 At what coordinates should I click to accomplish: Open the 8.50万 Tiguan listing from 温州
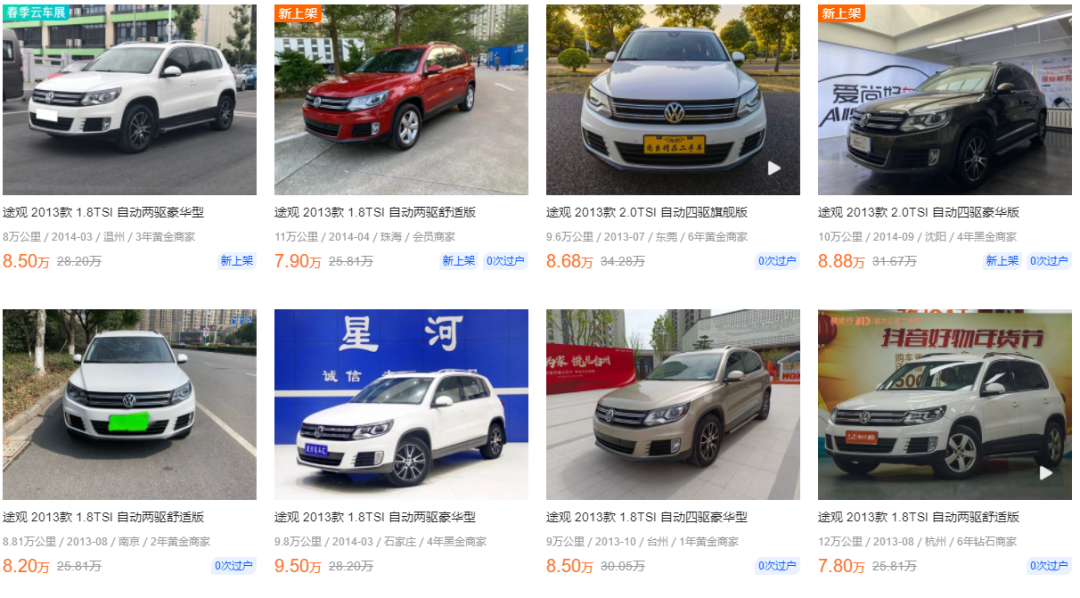click(x=129, y=100)
